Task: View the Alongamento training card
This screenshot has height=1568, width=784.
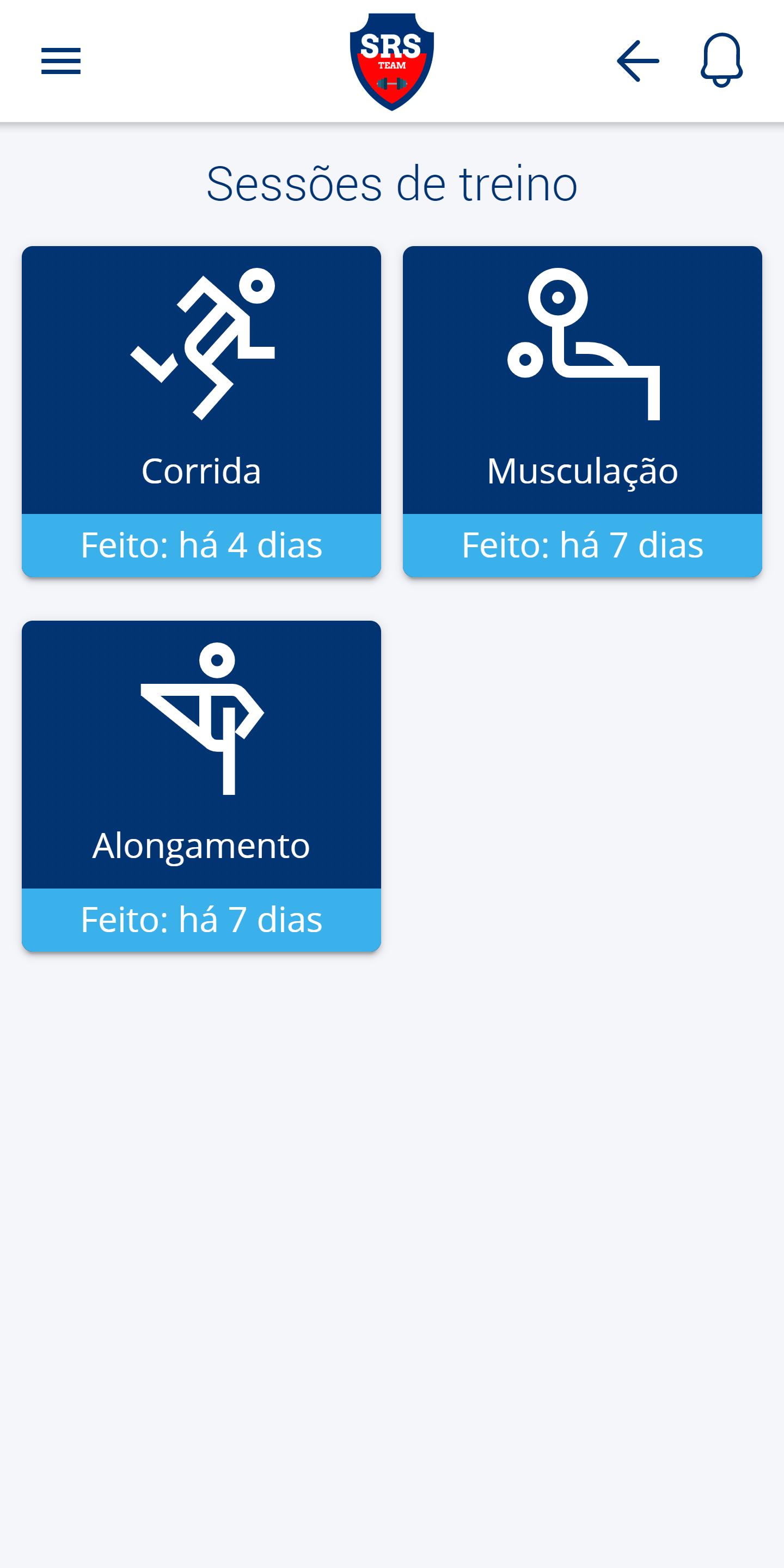Action: [x=201, y=786]
